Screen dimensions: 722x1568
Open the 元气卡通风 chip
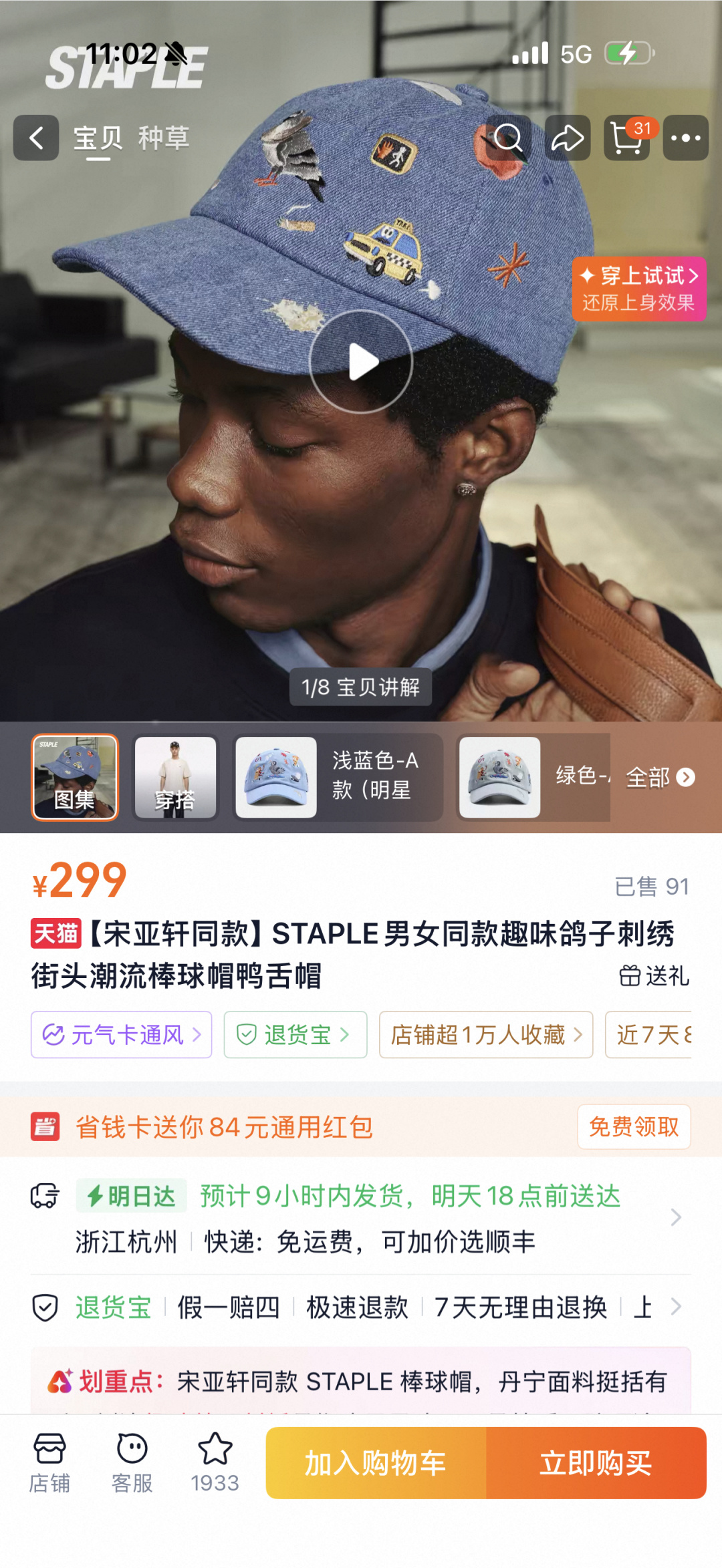click(121, 1035)
